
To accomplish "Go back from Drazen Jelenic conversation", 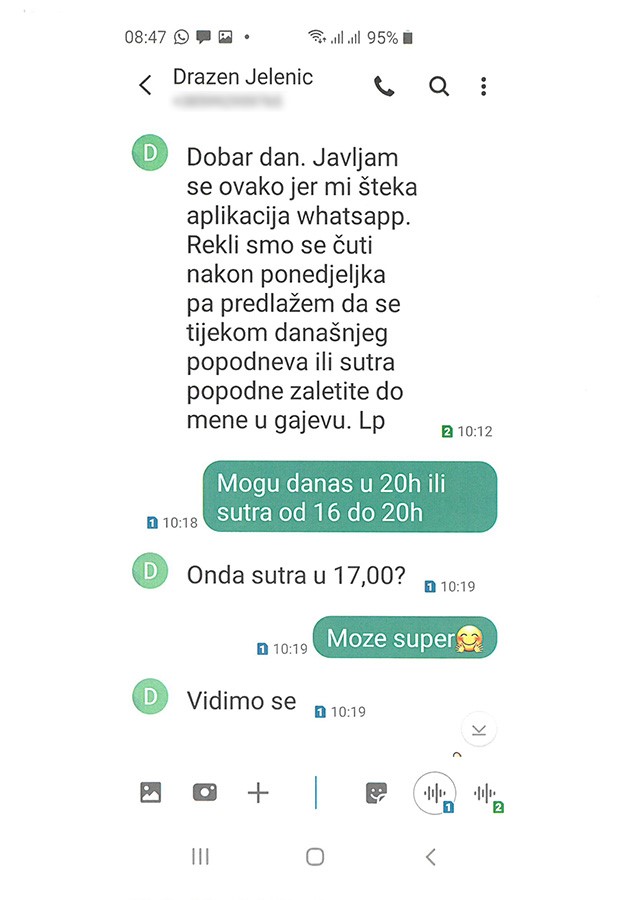I will (146, 86).
